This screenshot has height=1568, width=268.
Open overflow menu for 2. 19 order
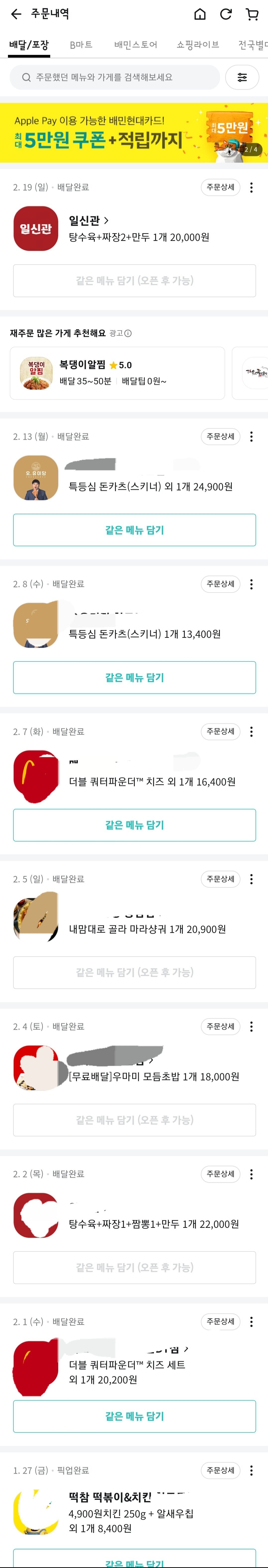click(x=252, y=187)
